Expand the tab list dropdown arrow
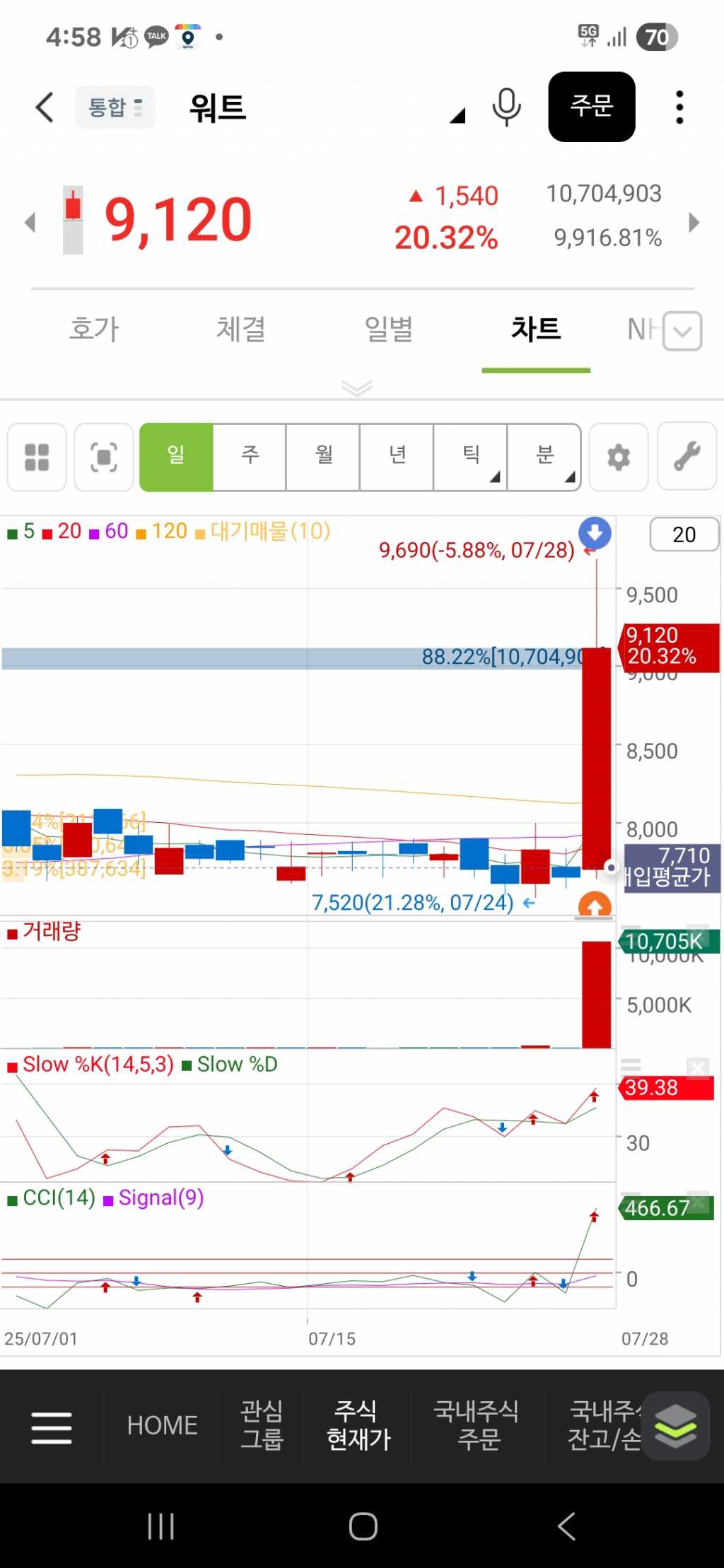724x1568 pixels. pos(682,331)
